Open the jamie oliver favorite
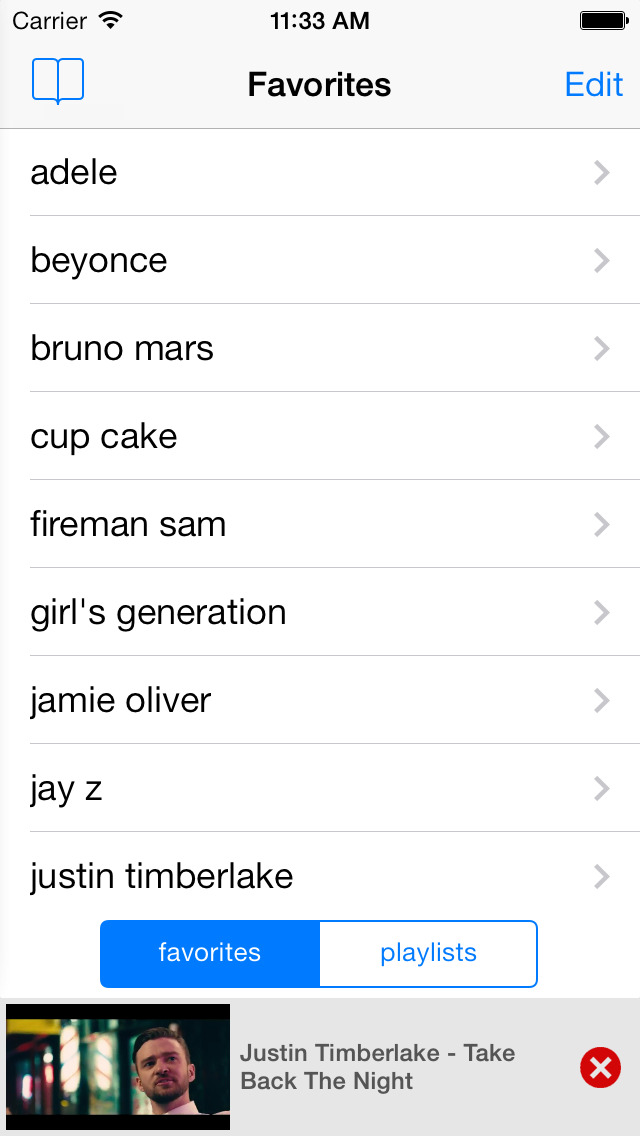 click(x=320, y=700)
